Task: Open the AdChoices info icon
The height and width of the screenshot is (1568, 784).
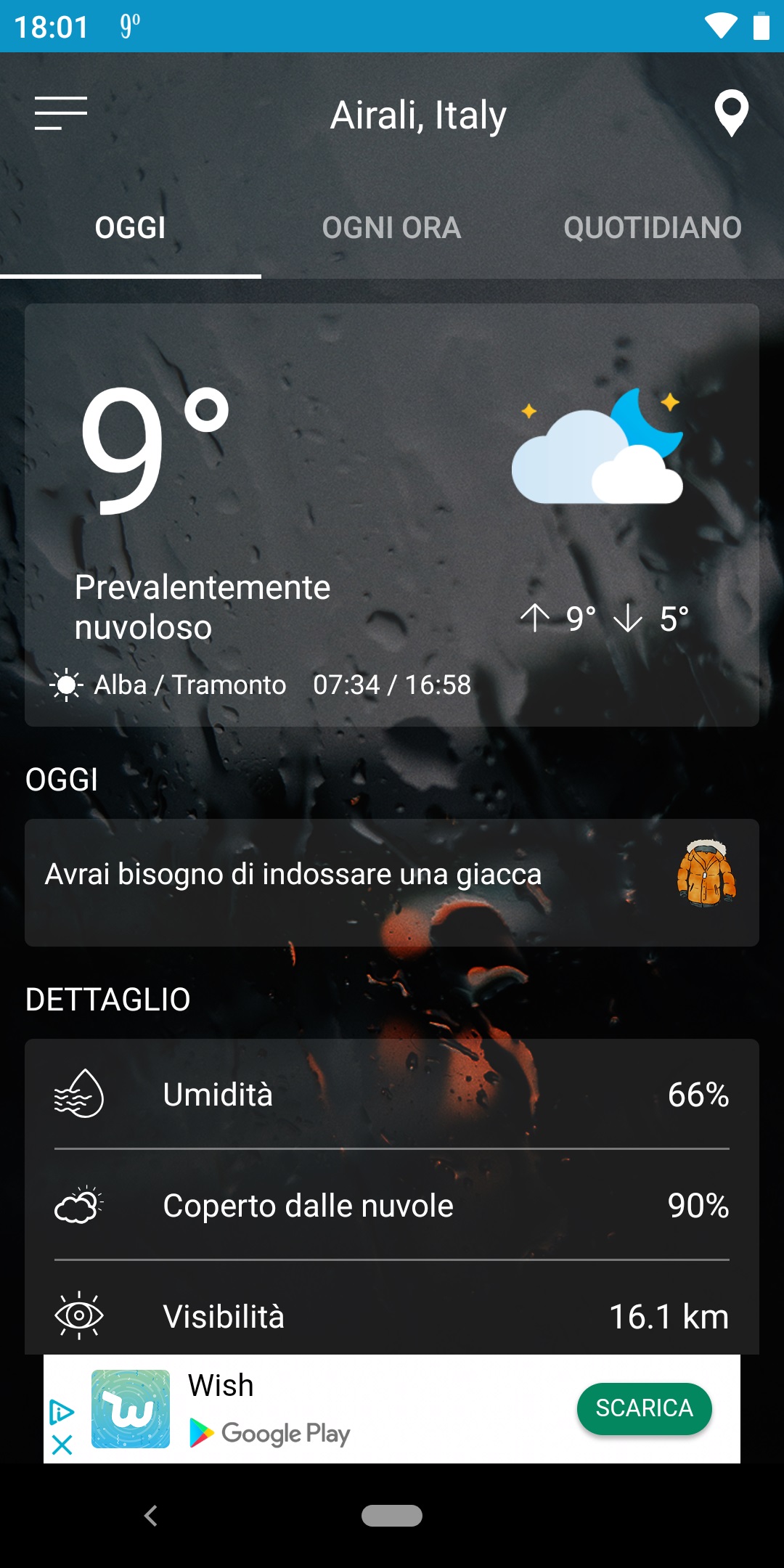Action: click(x=62, y=1412)
